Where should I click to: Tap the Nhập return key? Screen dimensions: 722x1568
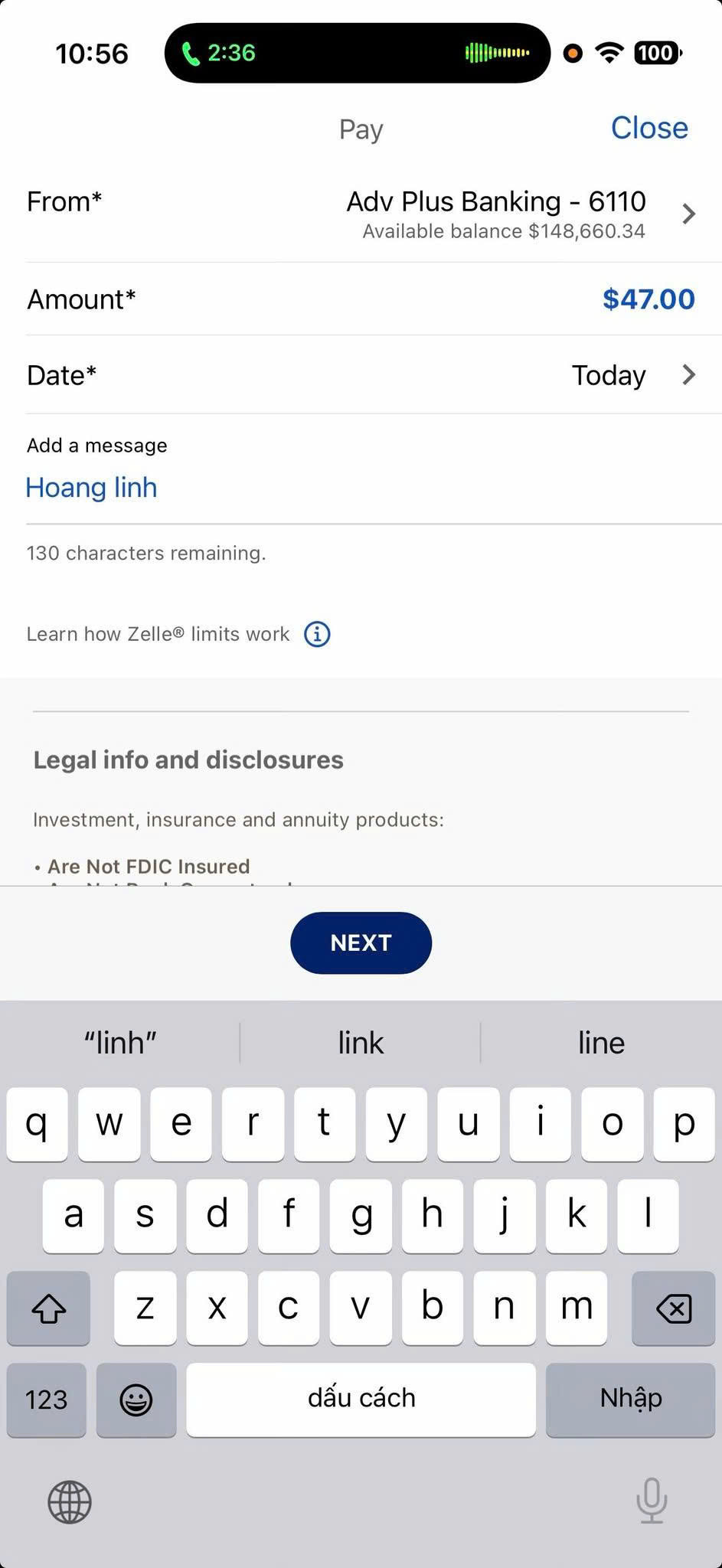pos(630,1400)
